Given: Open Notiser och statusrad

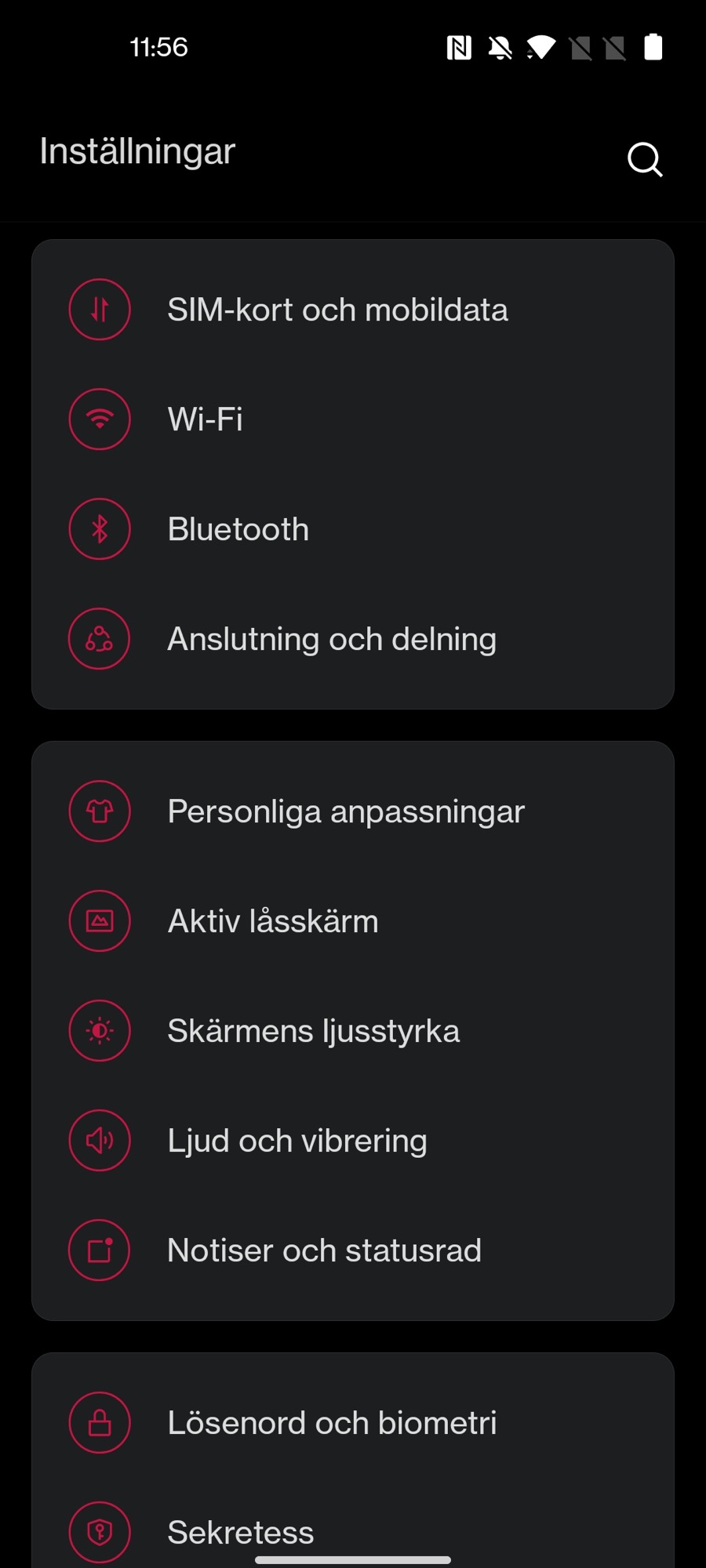Looking at the screenshot, I should pos(323,1250).
